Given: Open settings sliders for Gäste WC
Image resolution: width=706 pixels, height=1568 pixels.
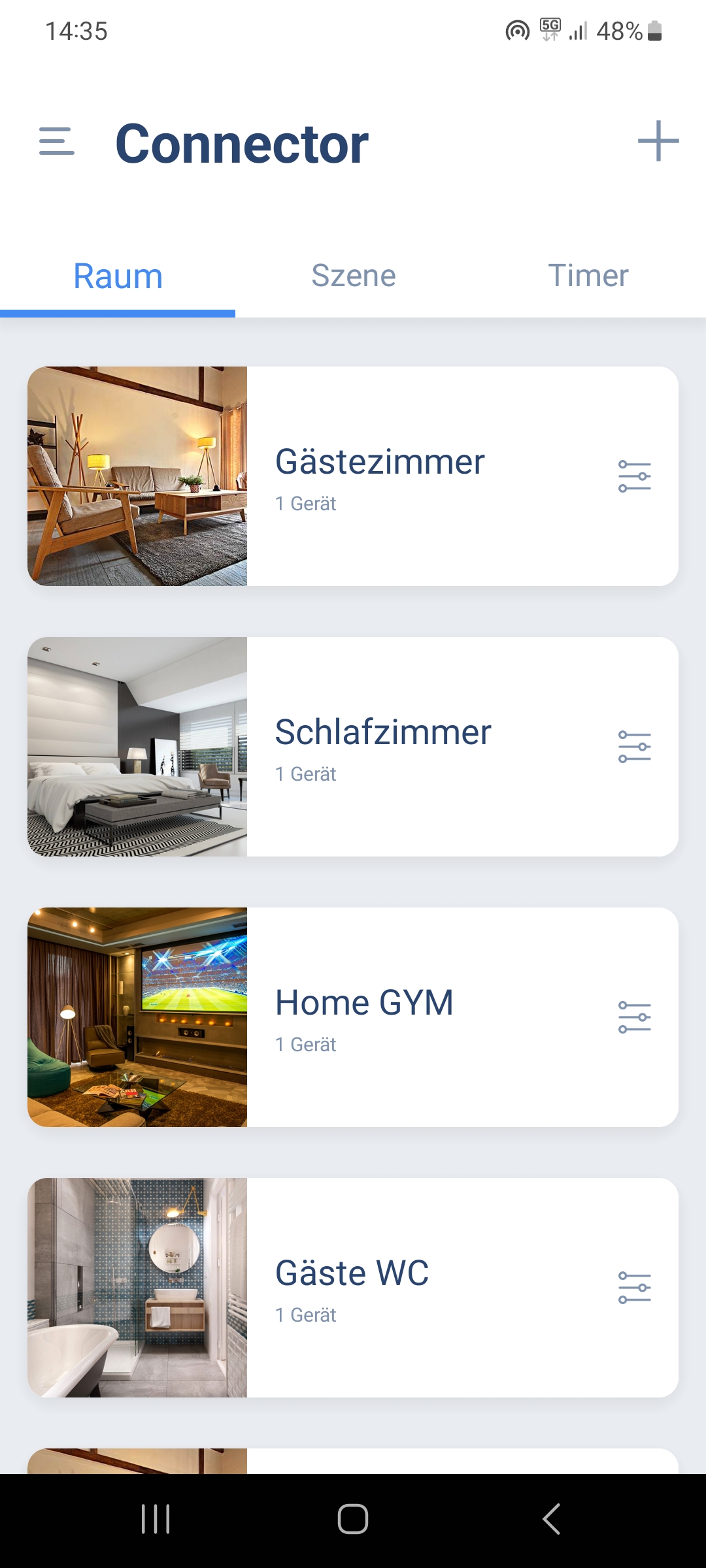Looking at the screenshot, I should [634, 1288].
